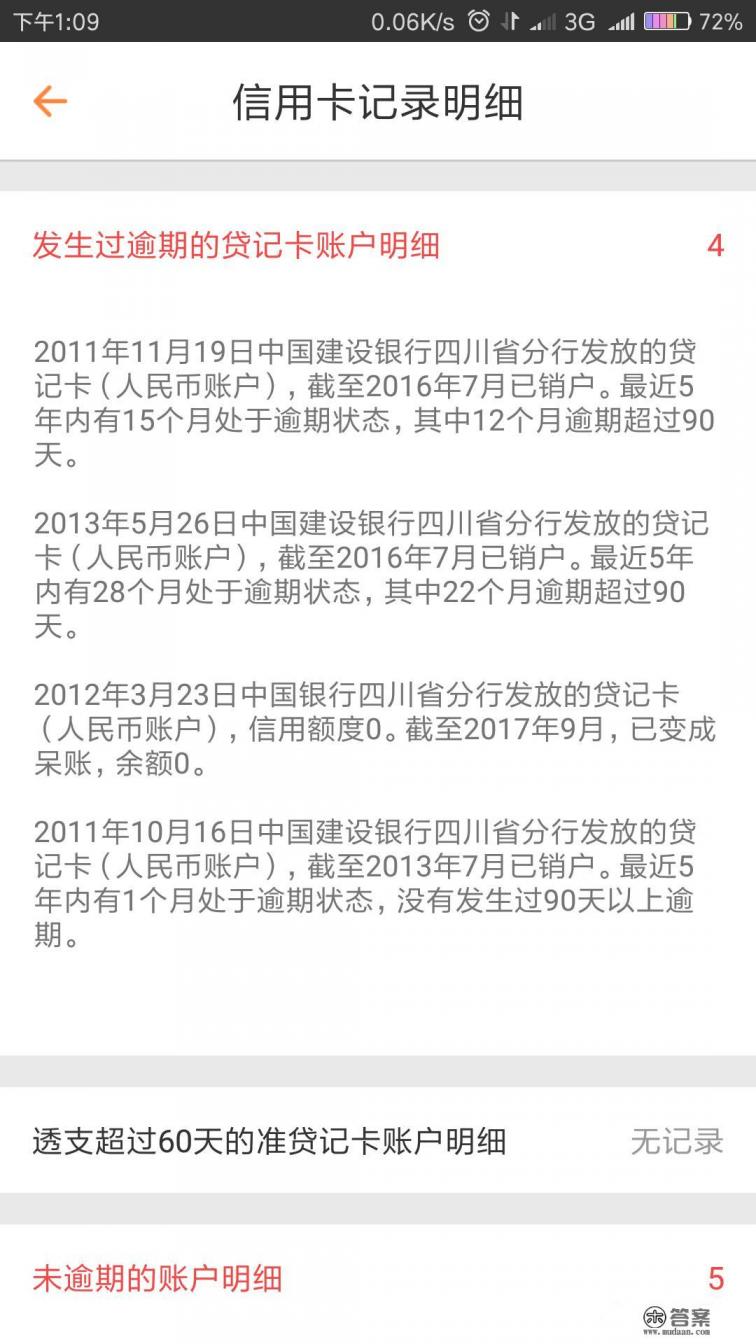The width and height of the screenshot is (756, 1344).
Task: Expand the overdue credit card detail count 4
Action: coord(717,246)
